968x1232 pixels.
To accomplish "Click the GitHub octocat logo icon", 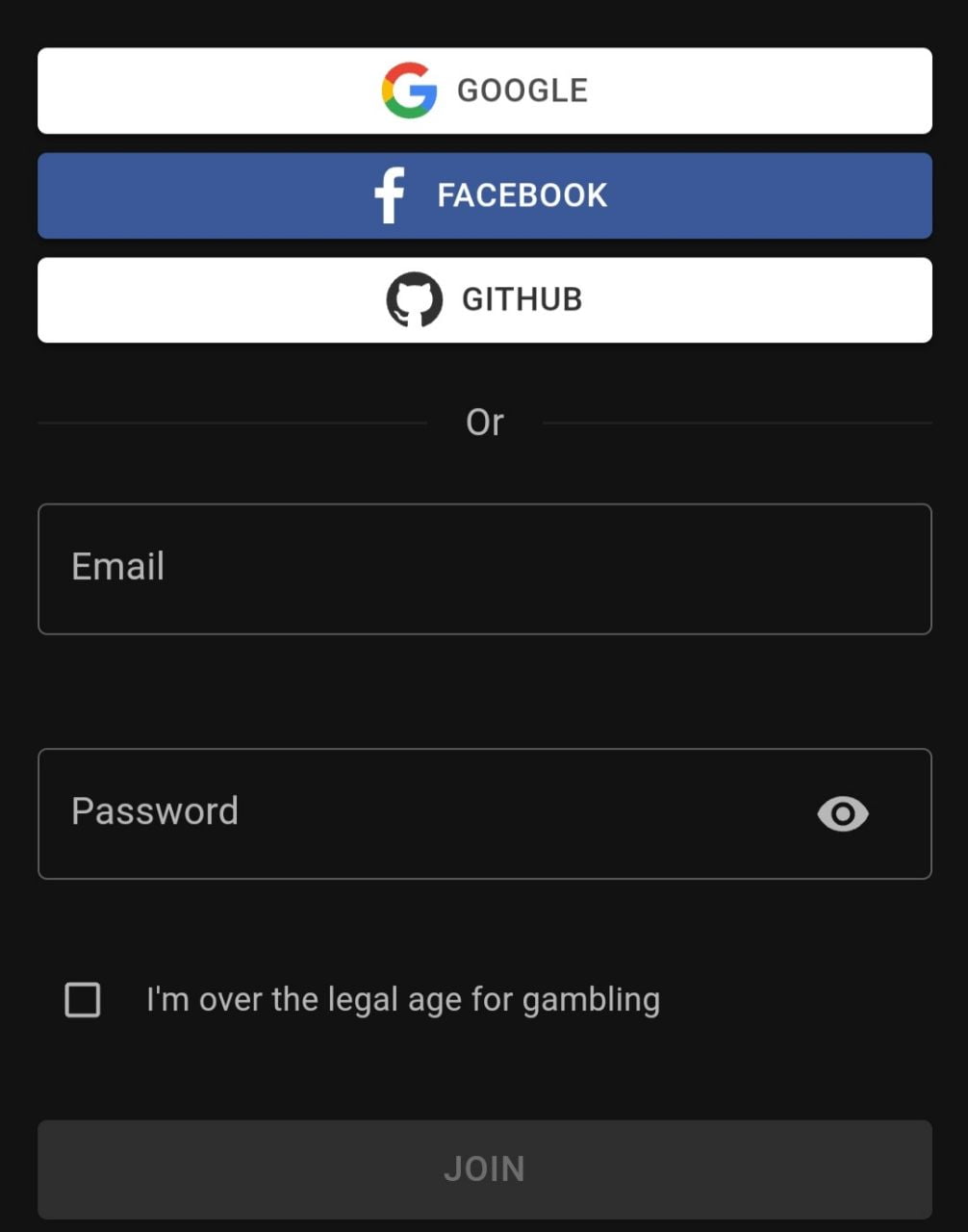I will 414,299.
